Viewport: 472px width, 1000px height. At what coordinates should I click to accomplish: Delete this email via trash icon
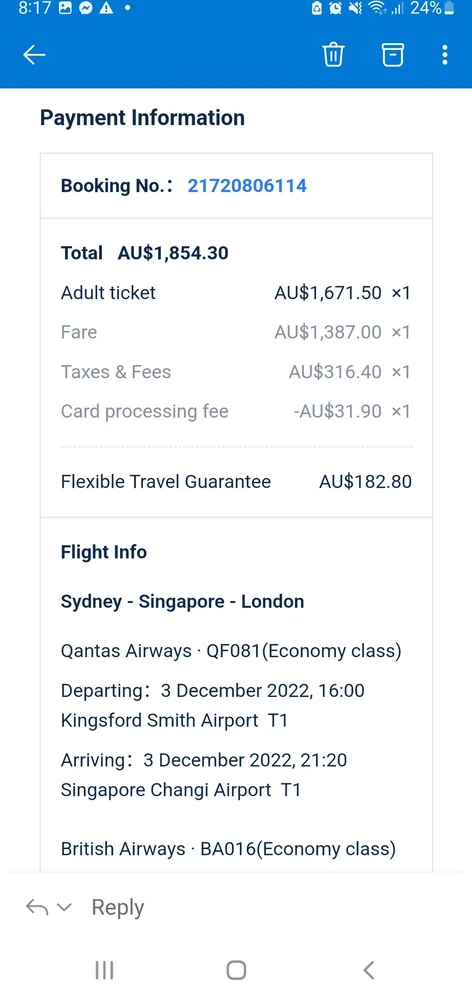pos(332,55)
